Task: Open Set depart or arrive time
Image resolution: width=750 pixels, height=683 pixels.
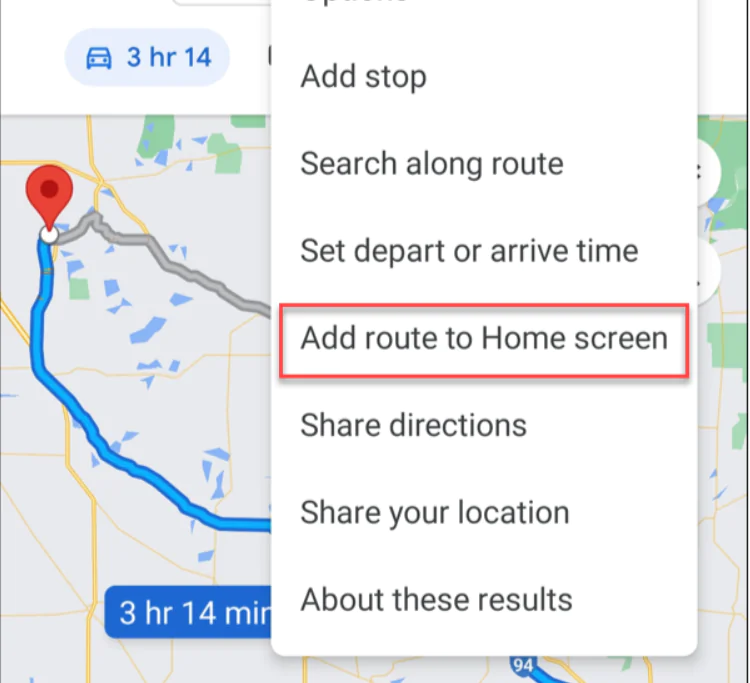Action: pos(468,250)
